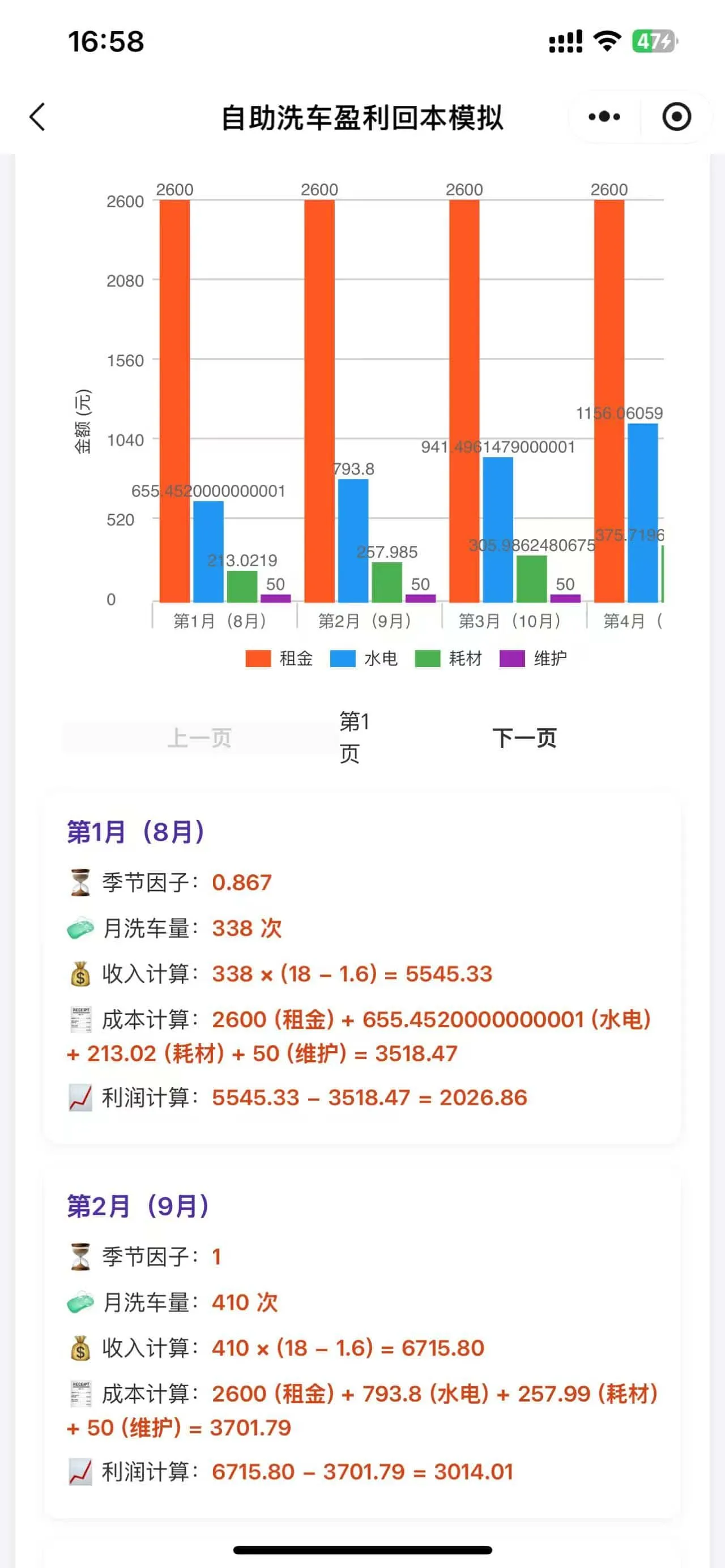Viewport: 725px width, 1568px height.
Task: Tap the battery indicator showing 47
Action: tap(652, 41)
